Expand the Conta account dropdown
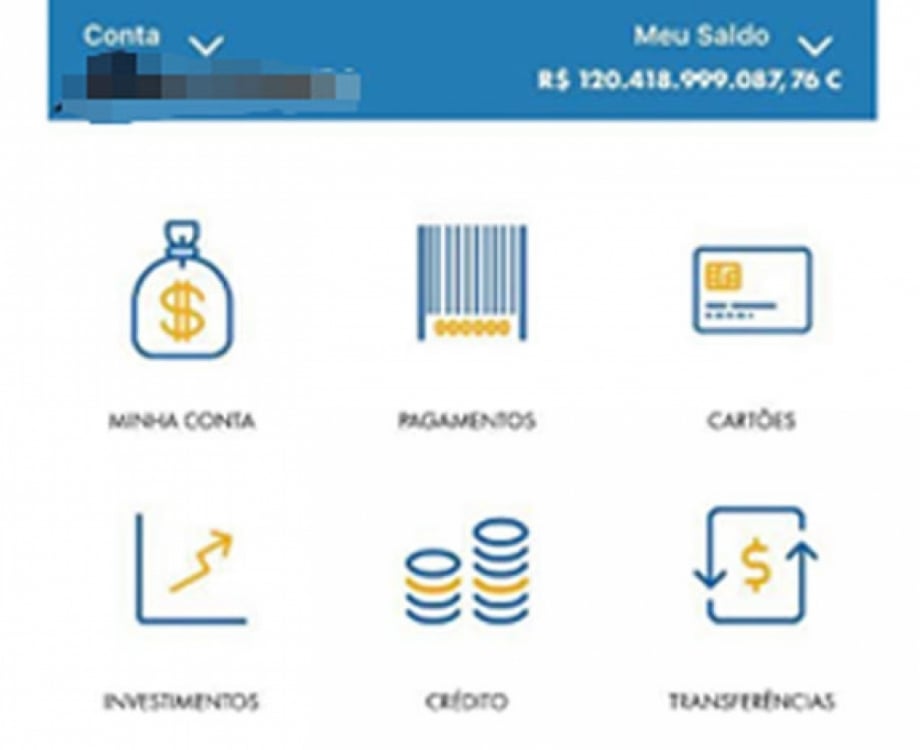 (207, 46)
